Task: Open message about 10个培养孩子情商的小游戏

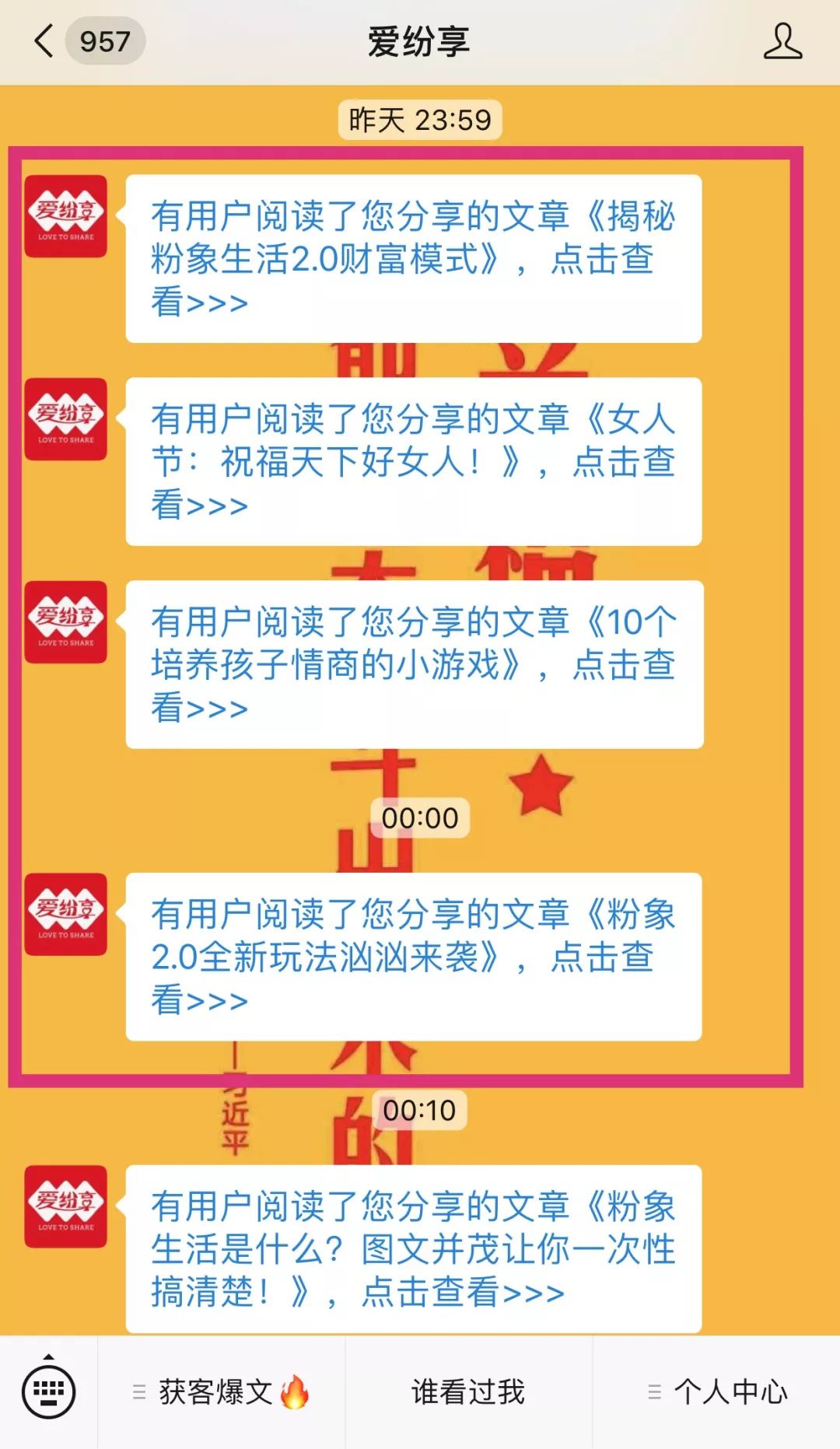Action: [x=415, y=665]
